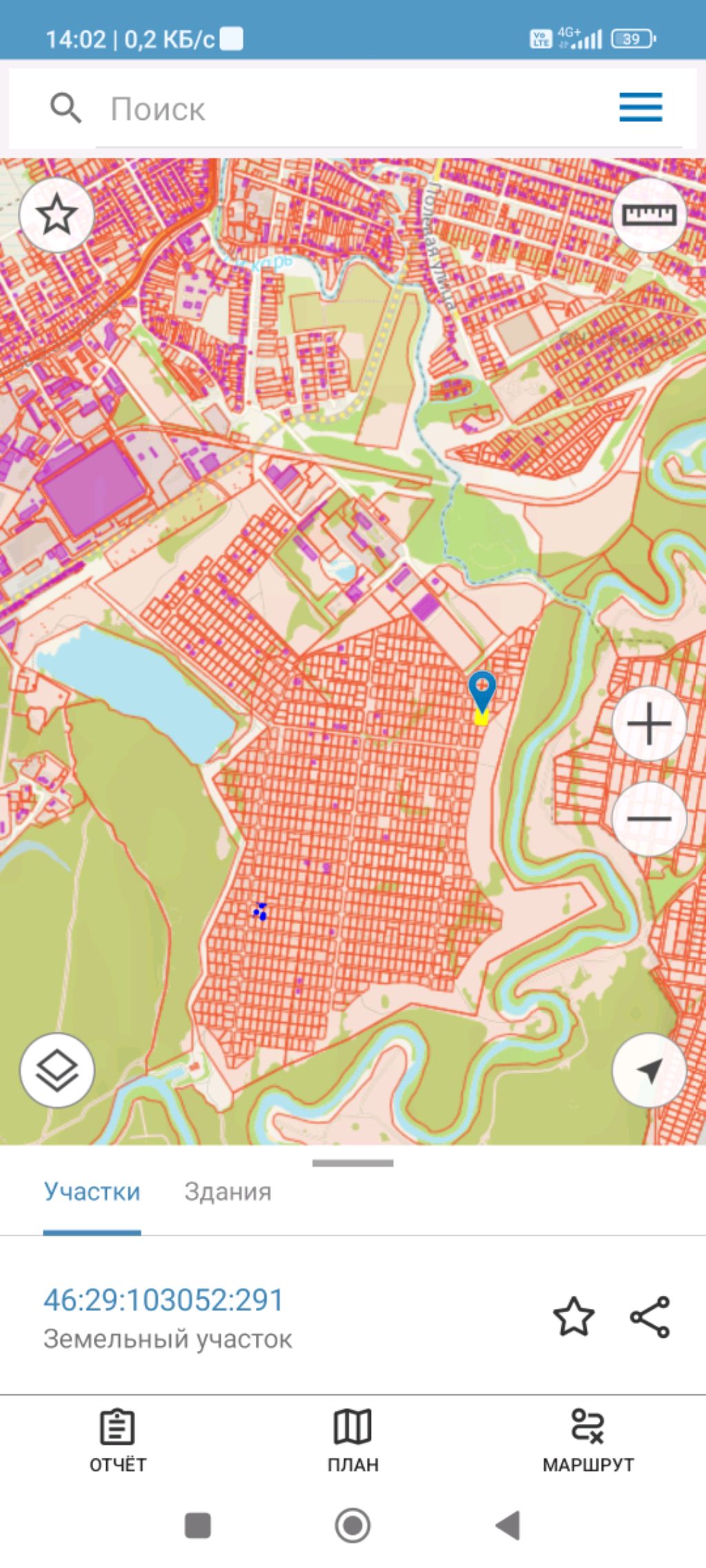Go back with system back button
Image resolution: width=706 pixels, height=1568 pixels.
[508, 1525]
